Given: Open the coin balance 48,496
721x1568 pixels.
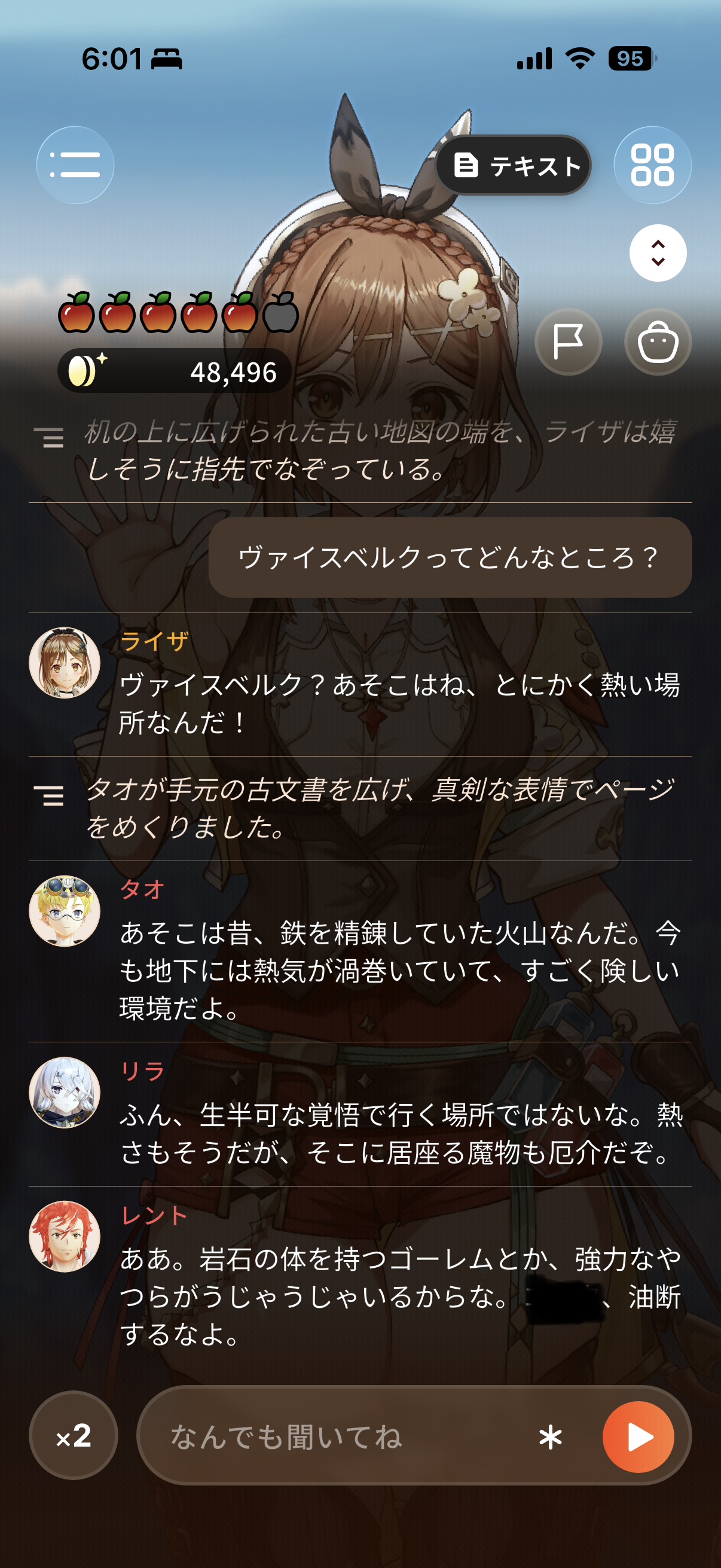Looking at the screenshot, I should pyautogui.click(x=174, y=371).
